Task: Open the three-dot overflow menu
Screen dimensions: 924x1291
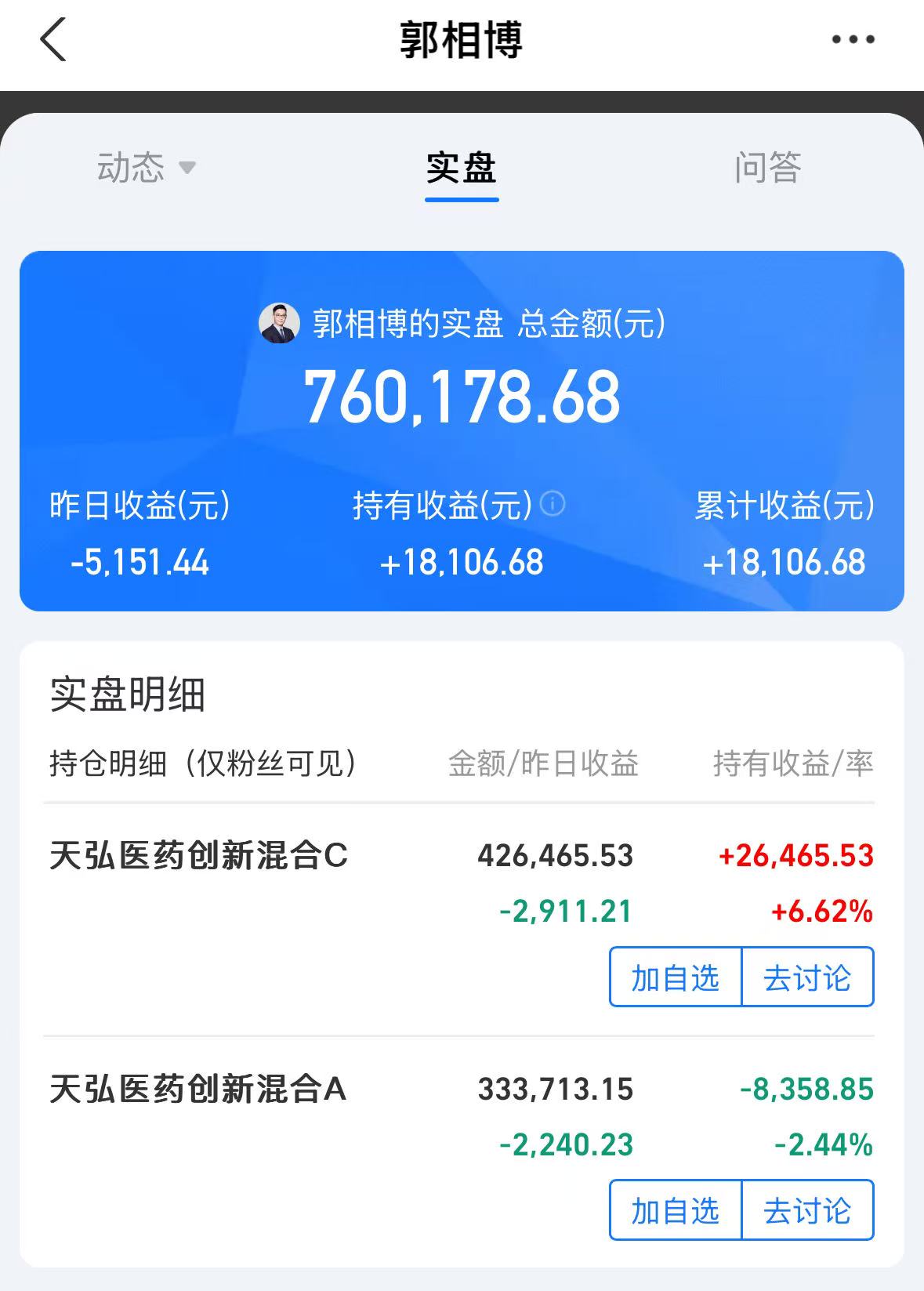Action: [x=853, y=39]
